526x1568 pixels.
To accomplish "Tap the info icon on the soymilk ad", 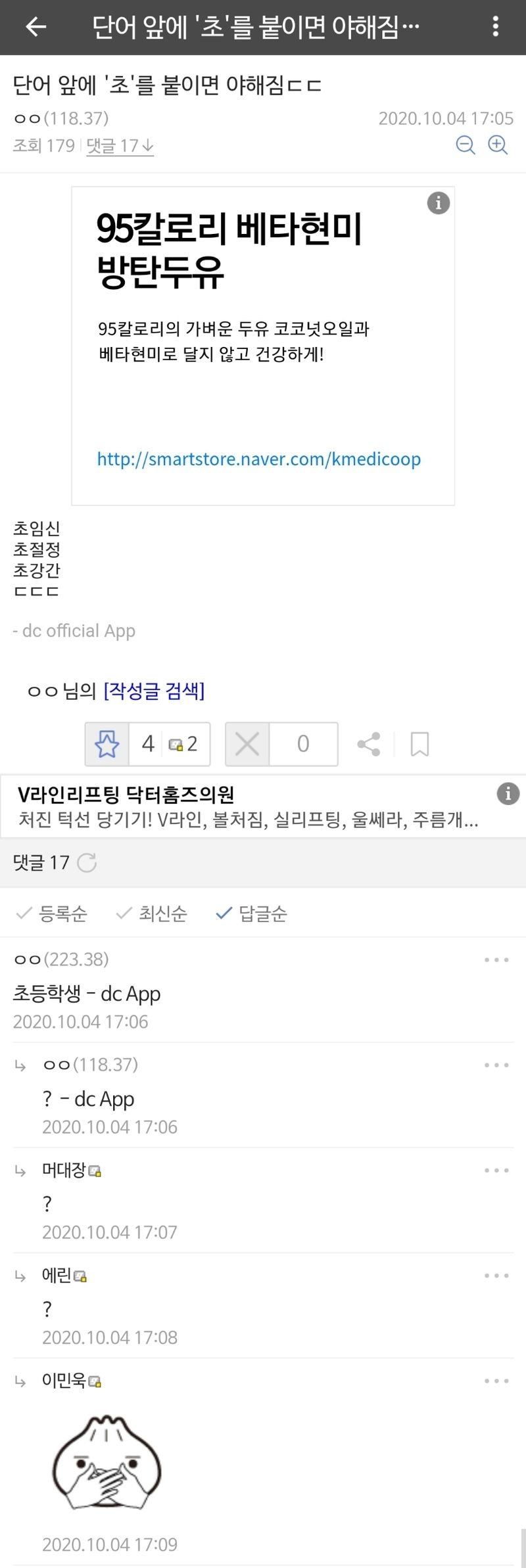I will (438, 204).
